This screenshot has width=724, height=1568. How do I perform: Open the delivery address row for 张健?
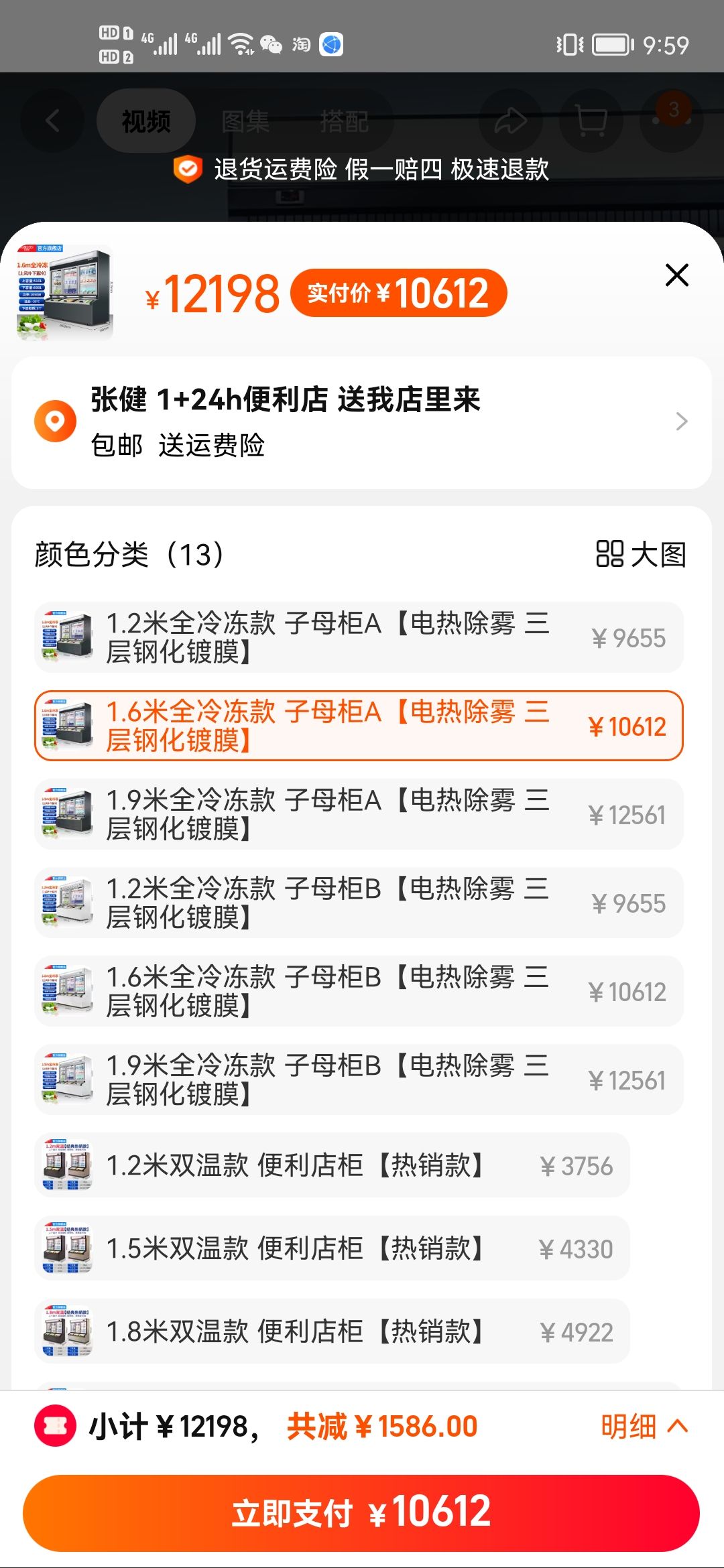pos(362,422)
